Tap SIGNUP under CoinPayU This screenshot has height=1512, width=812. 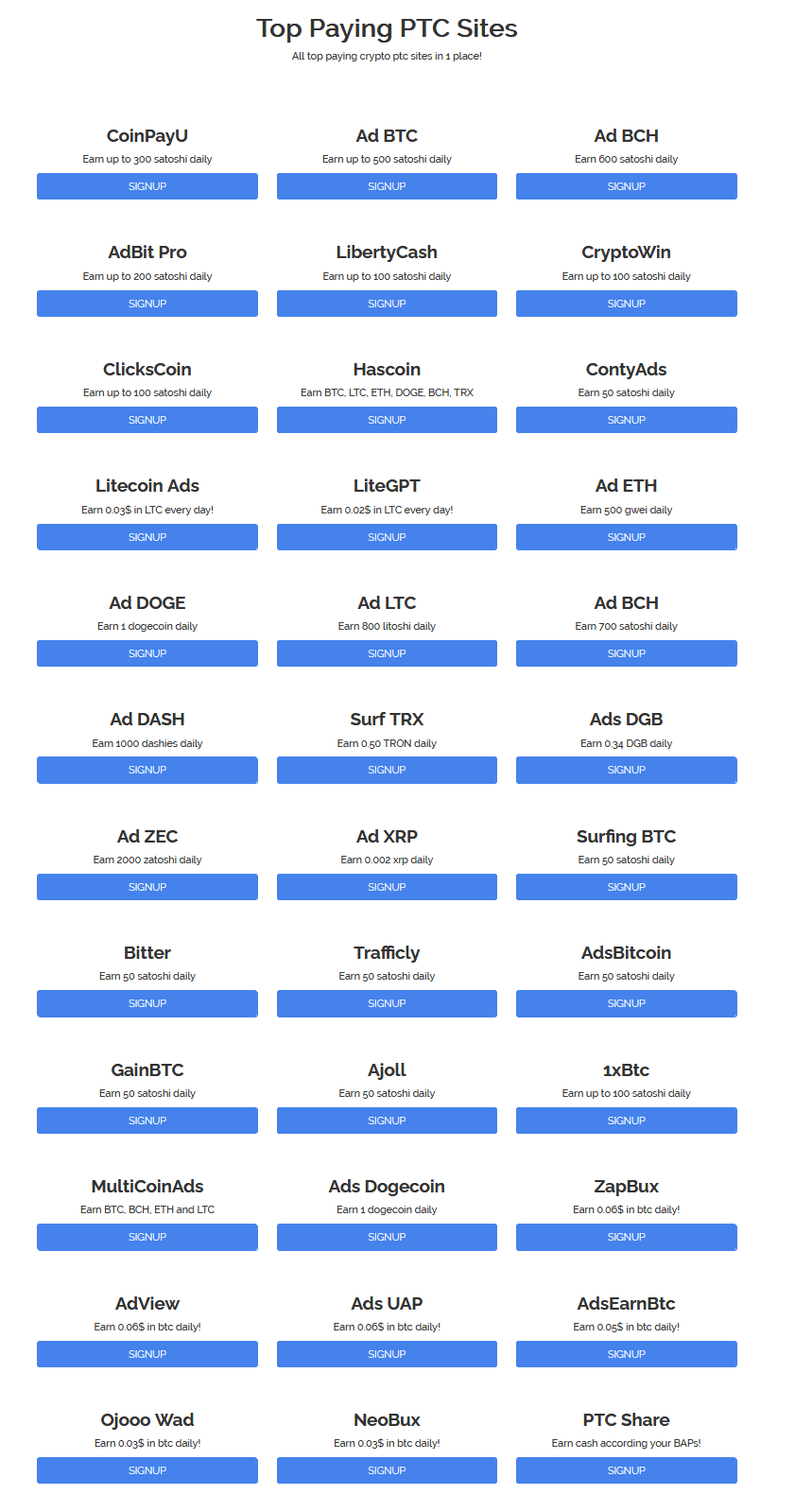tap(147, 186)
